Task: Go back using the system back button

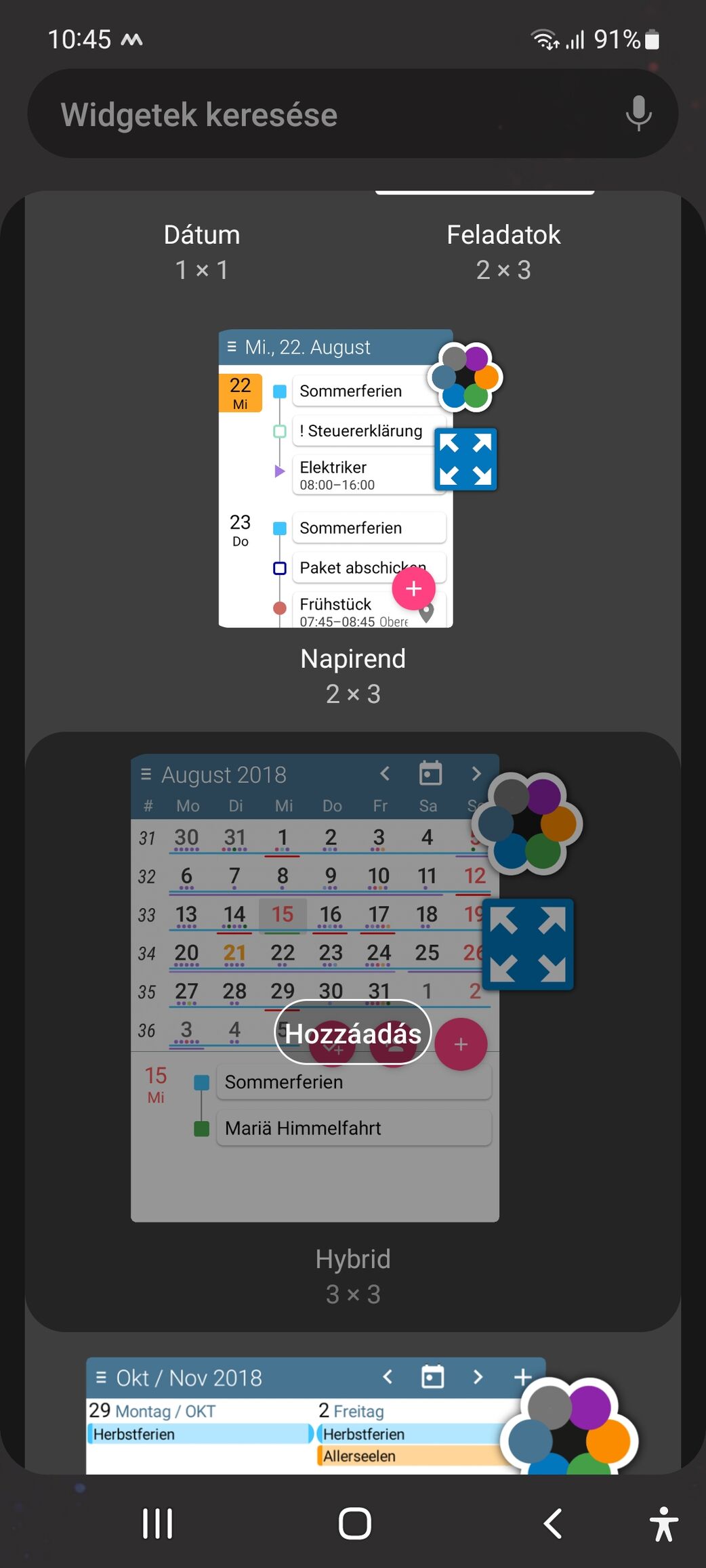Action: coord(553,1523)
